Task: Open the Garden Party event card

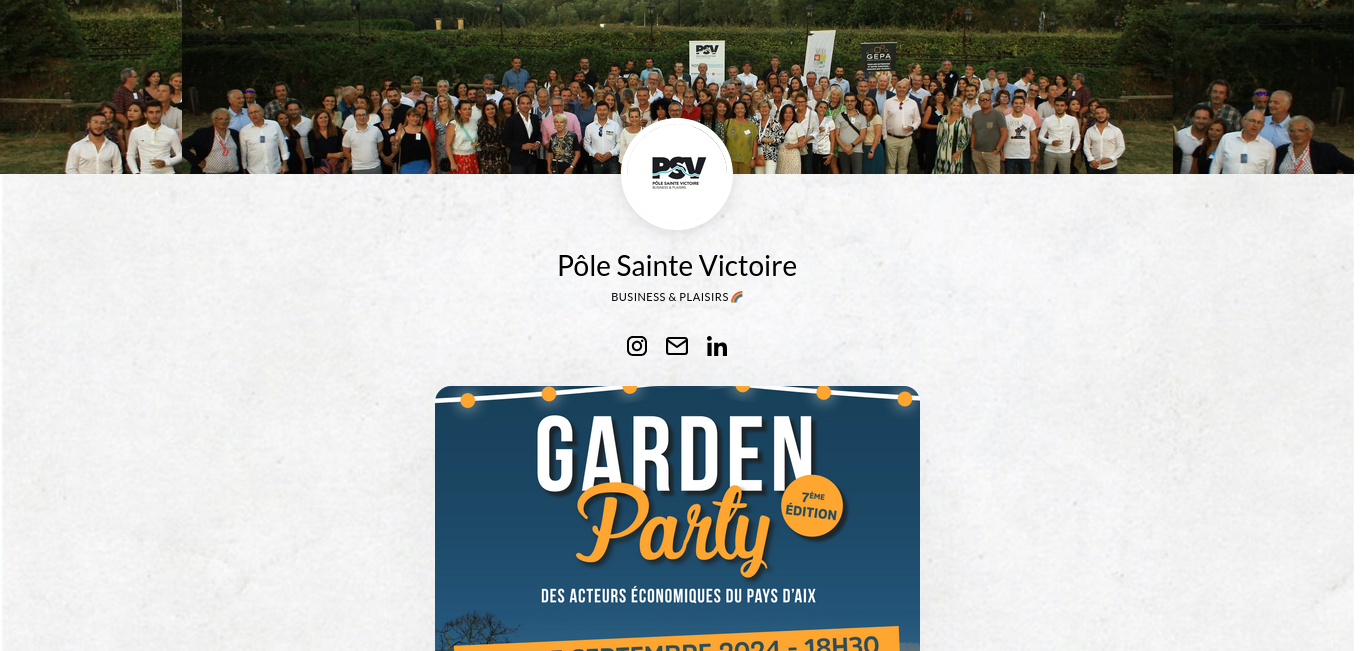Action: coord(677,520)
